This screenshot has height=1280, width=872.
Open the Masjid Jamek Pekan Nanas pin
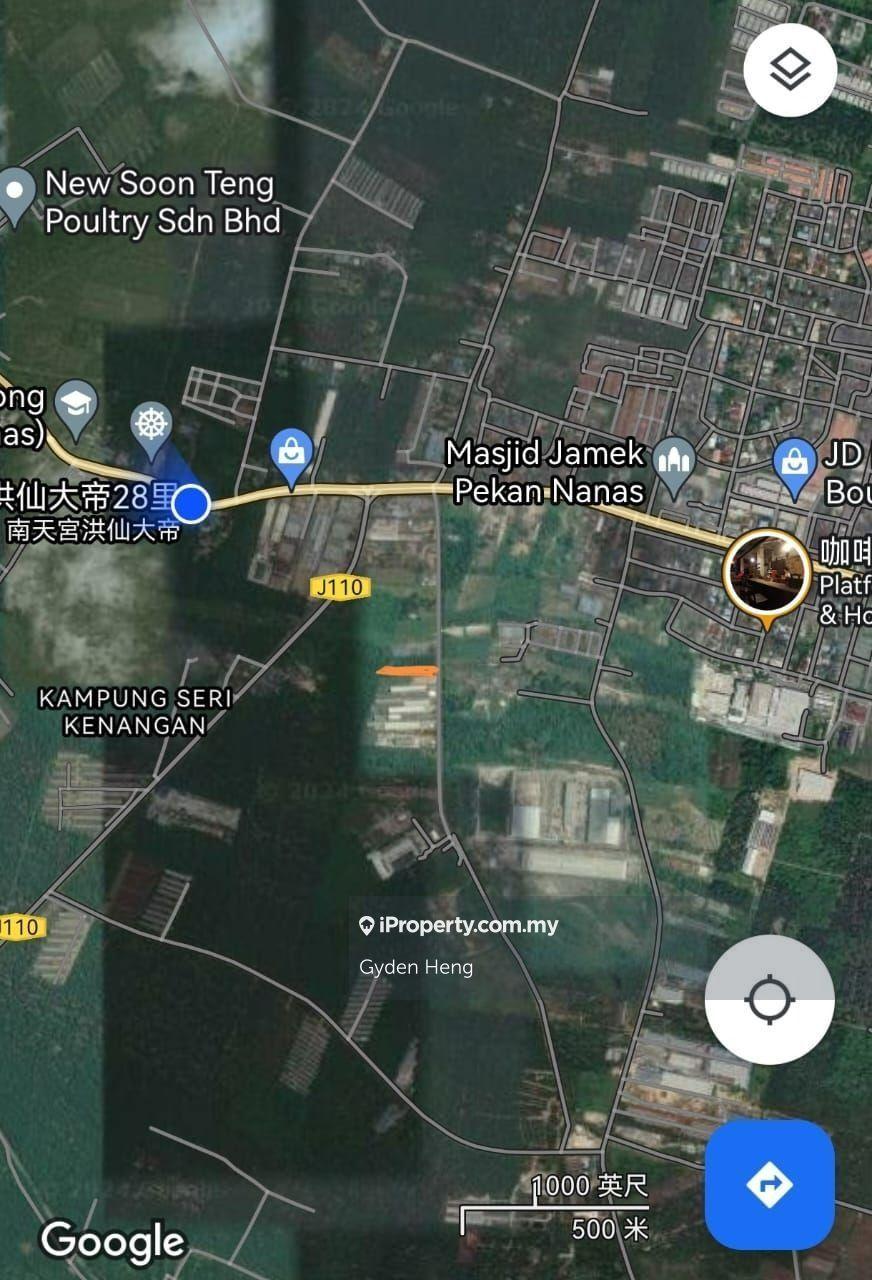click(674, 465)
